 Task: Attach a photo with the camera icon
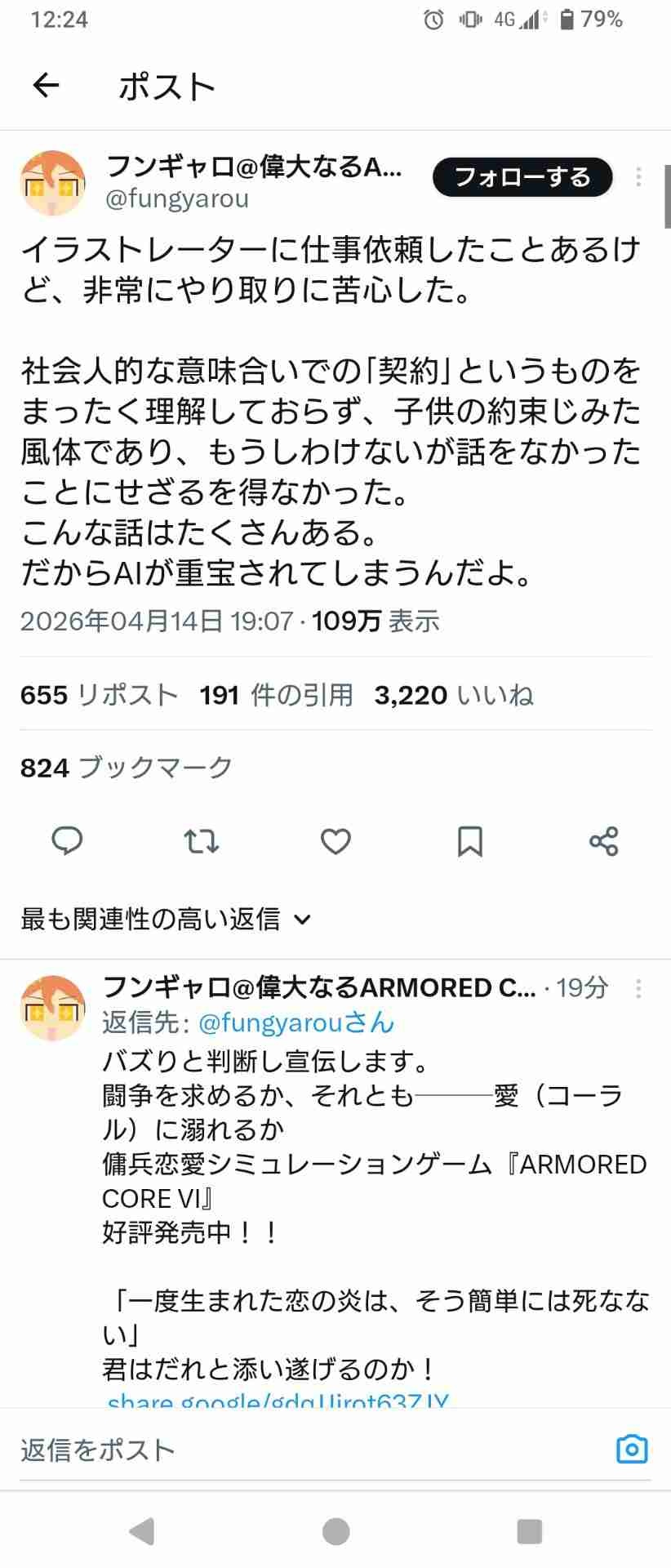(631, 1450)
